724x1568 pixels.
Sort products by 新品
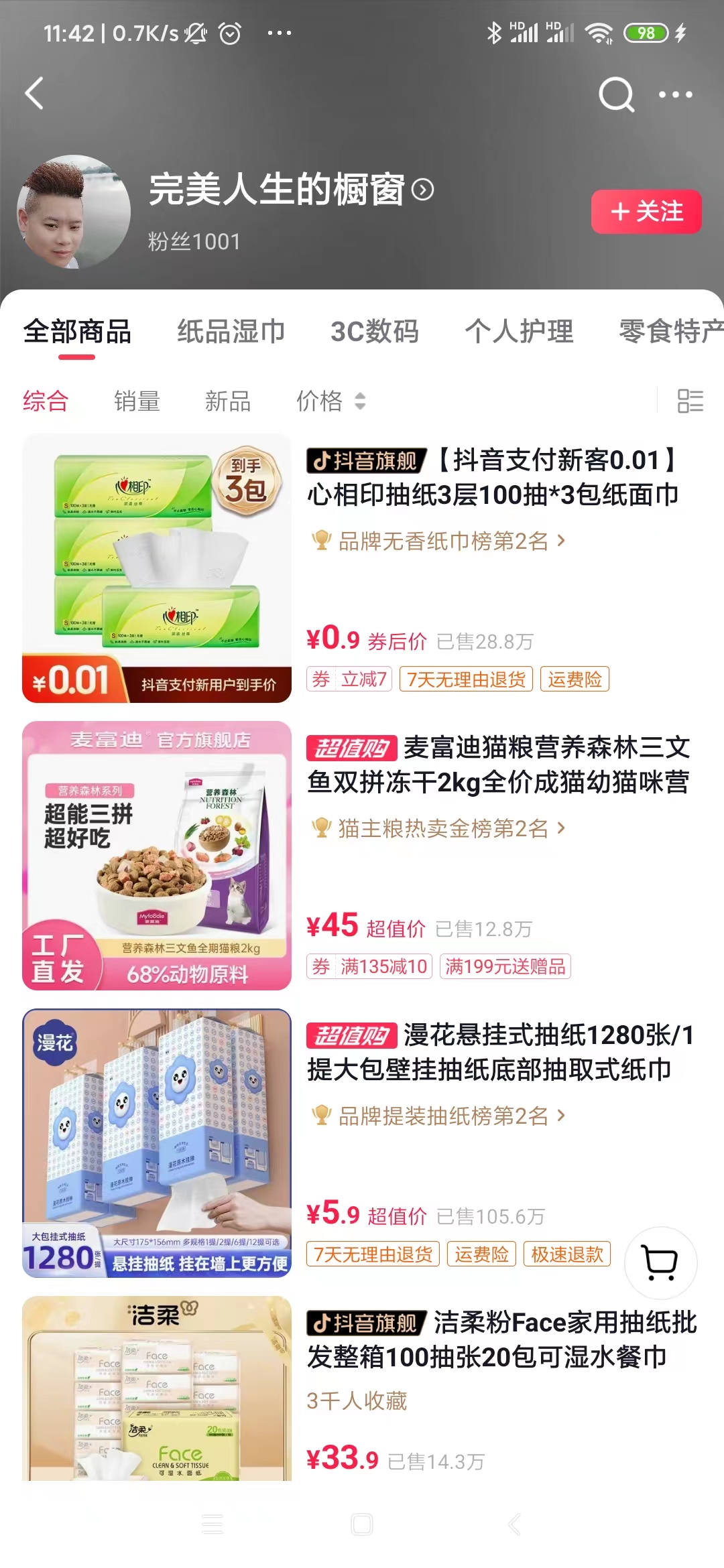(228, 401)
